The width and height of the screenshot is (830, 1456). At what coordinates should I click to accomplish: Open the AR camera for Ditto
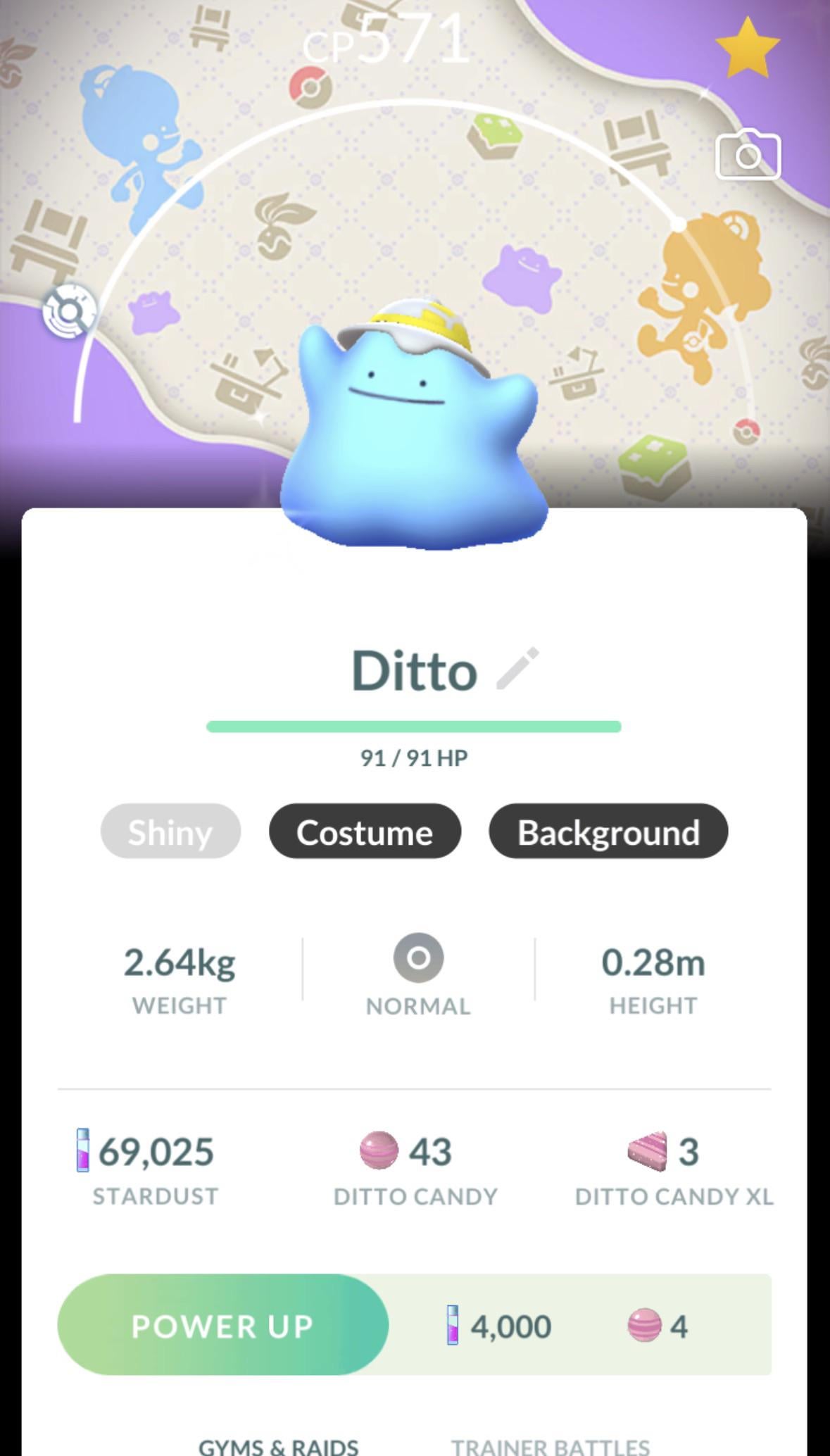click(x=748, y=156)
